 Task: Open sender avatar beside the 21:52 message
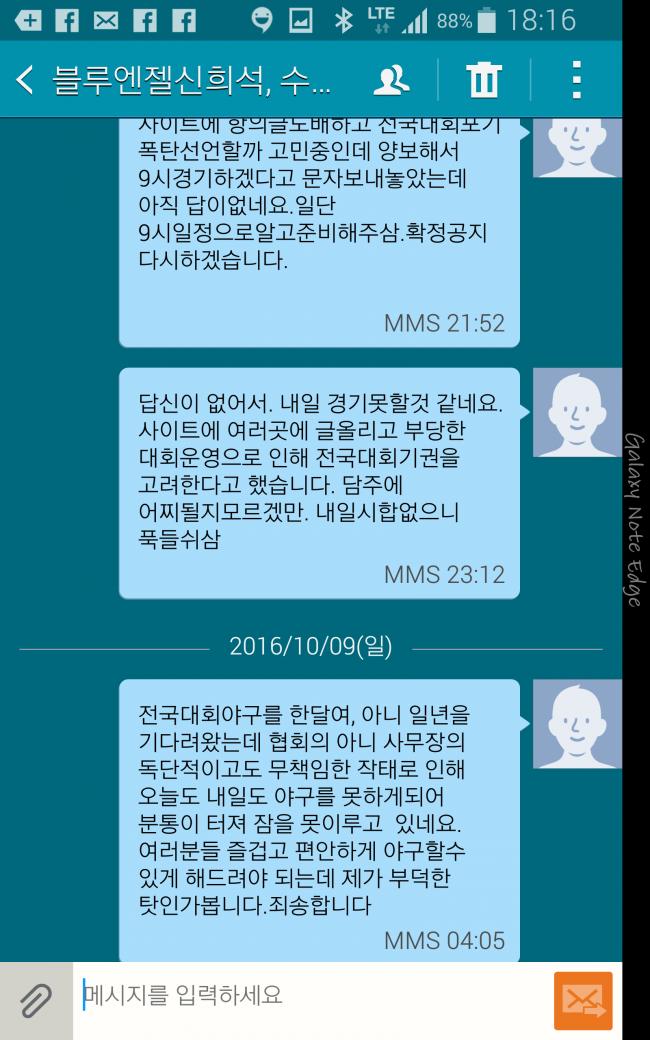tap(577, 147)
